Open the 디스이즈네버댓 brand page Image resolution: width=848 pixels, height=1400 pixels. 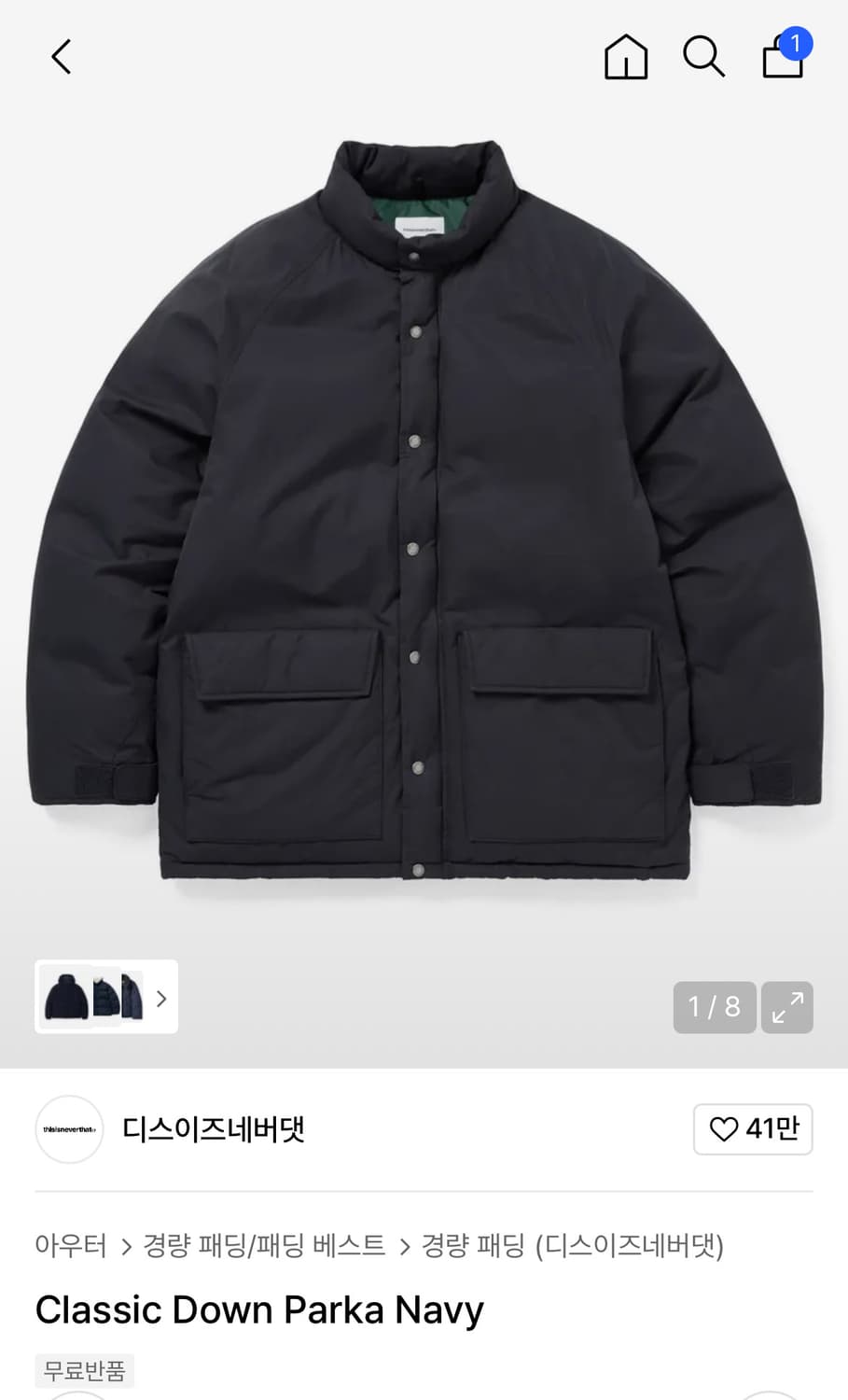214,1129
